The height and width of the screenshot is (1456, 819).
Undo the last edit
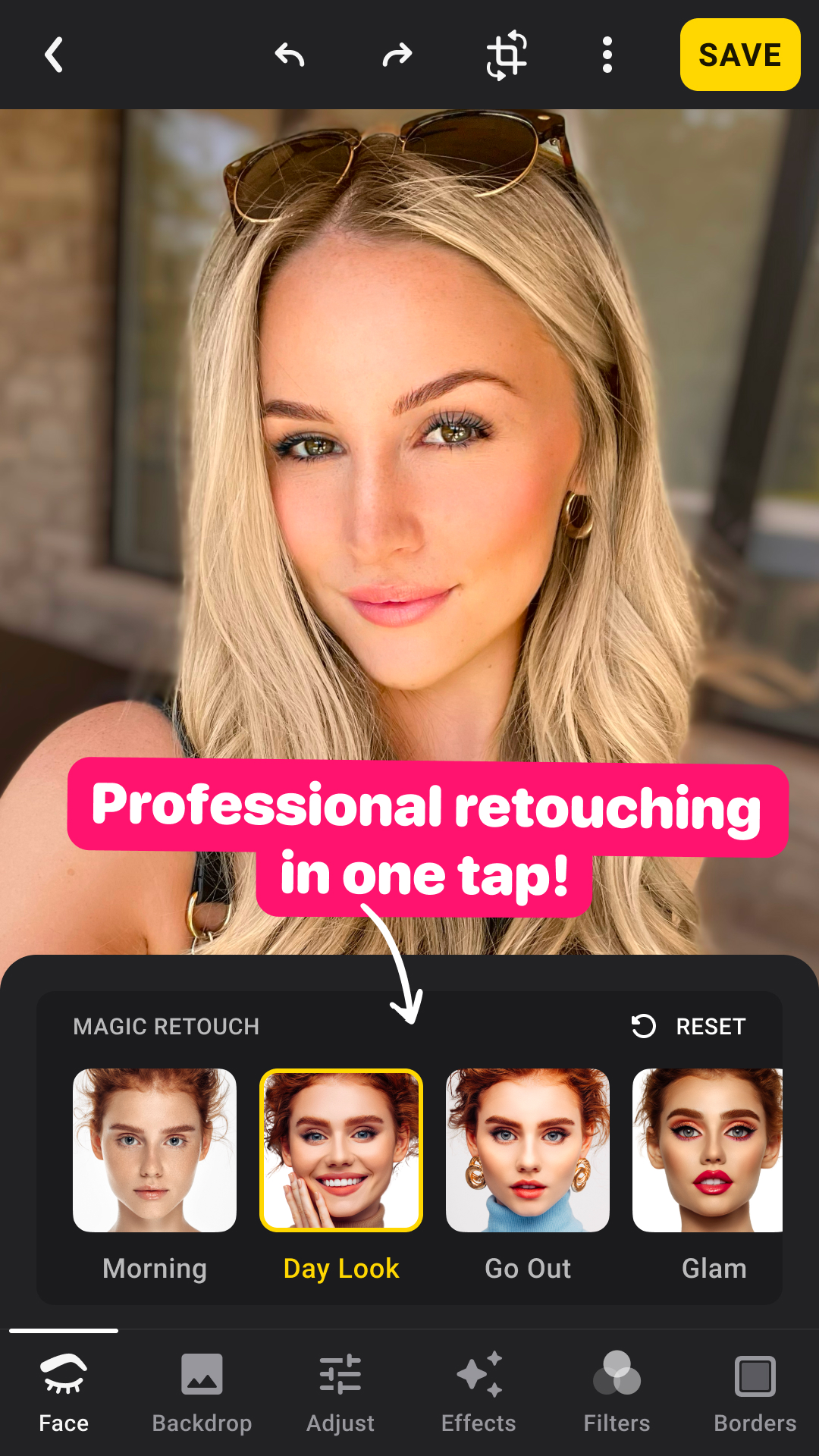tap(290, 55)
